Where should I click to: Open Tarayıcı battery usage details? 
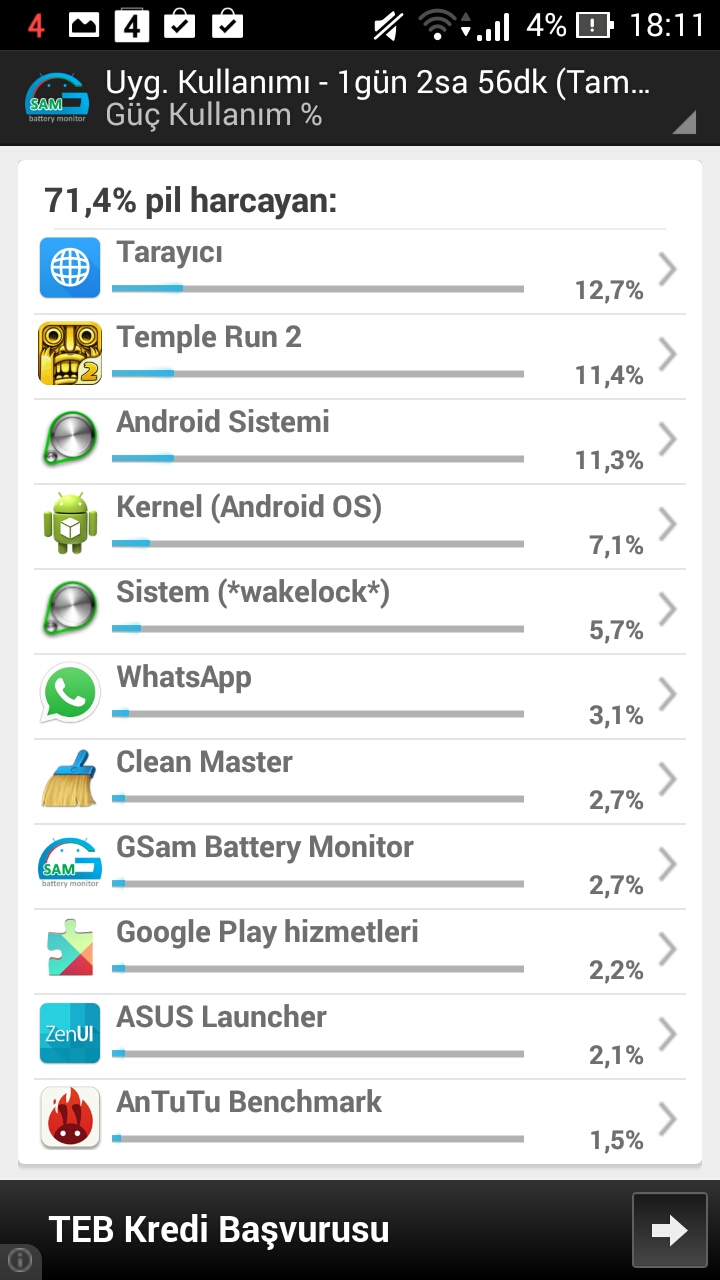pyautogui.click(x=360, y=272)
